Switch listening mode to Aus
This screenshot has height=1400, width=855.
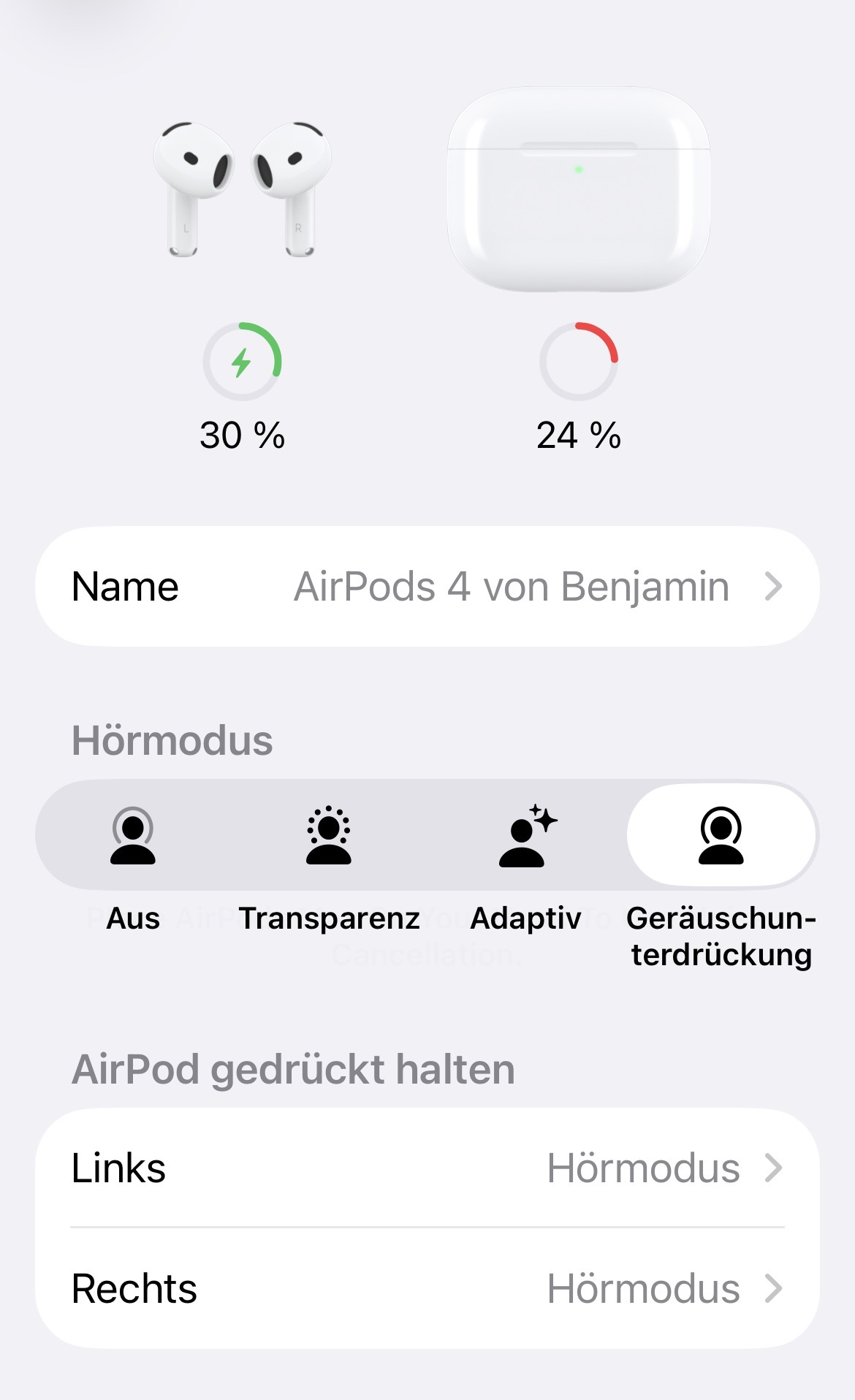point(133,836)
